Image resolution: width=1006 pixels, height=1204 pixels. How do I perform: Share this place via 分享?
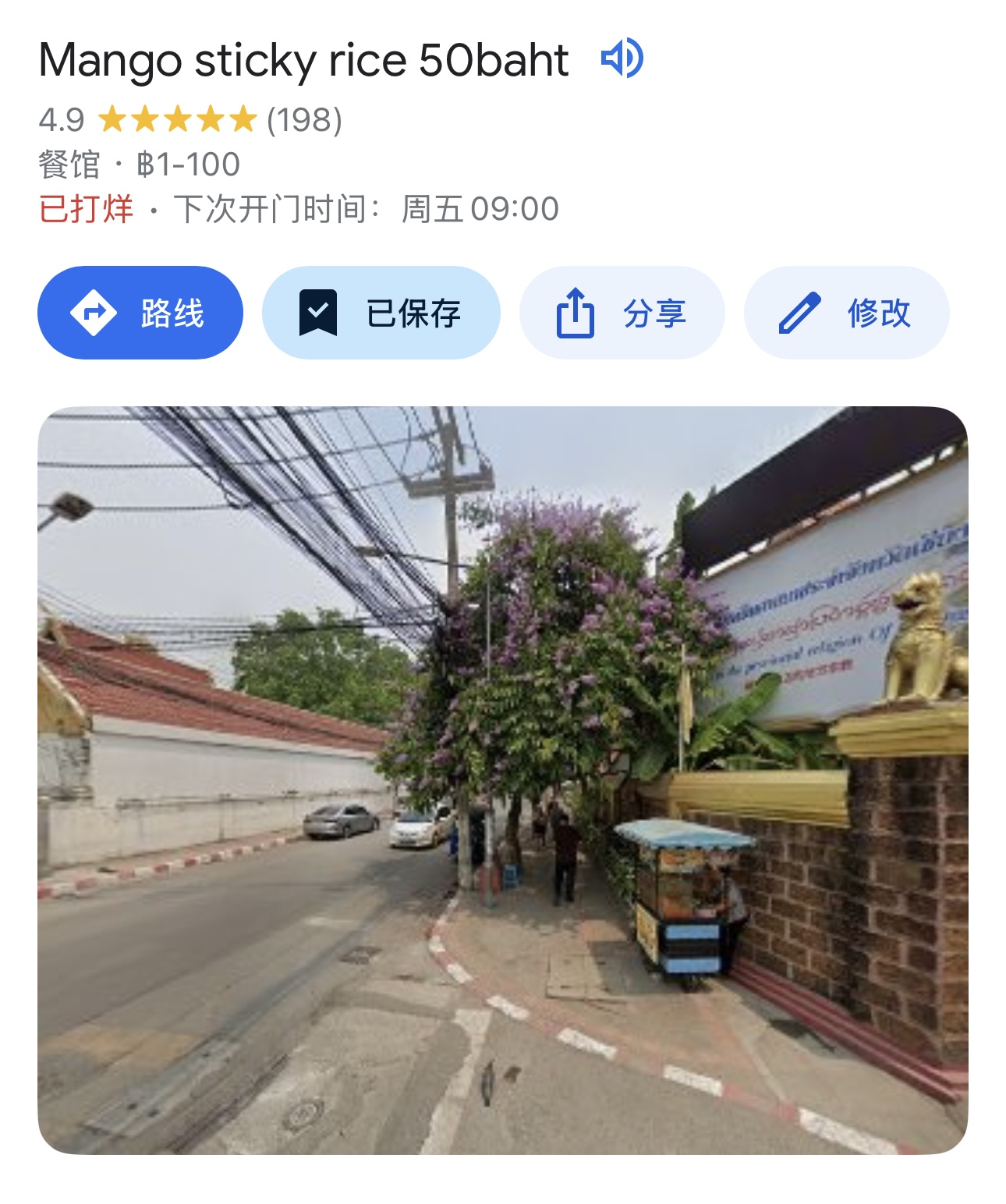(622, 313)
